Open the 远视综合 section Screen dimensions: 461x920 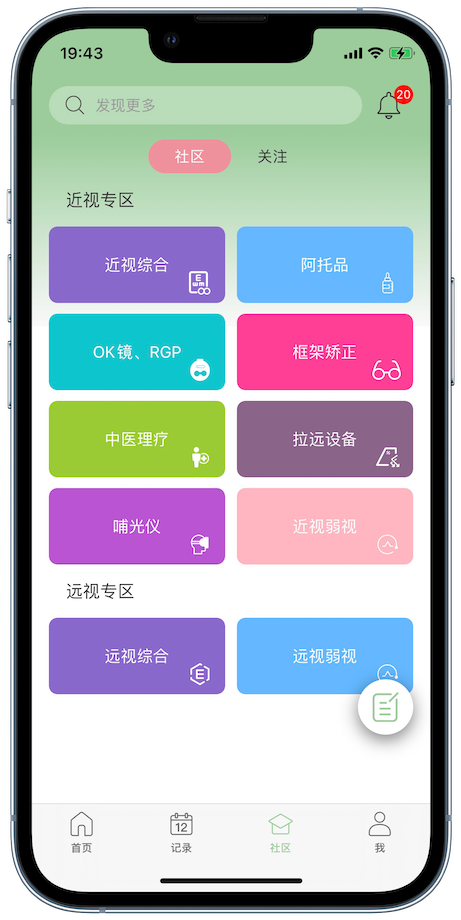(137, 656)
